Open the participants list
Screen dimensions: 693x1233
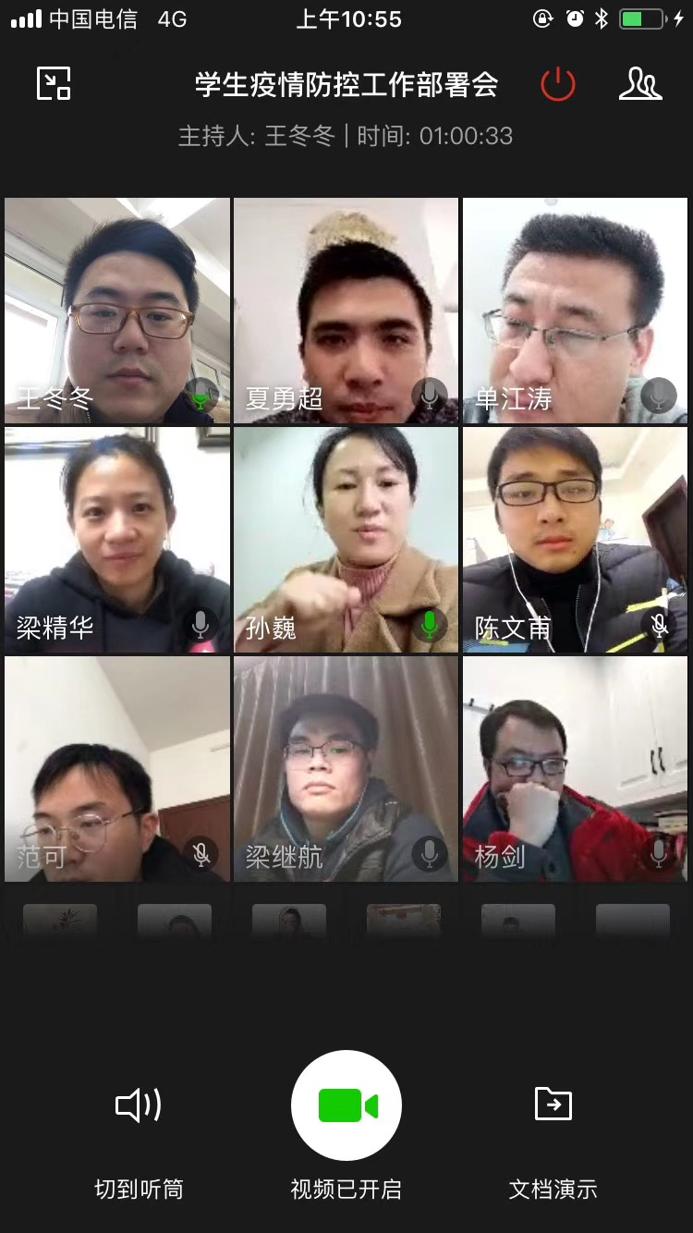click(640, 84)
